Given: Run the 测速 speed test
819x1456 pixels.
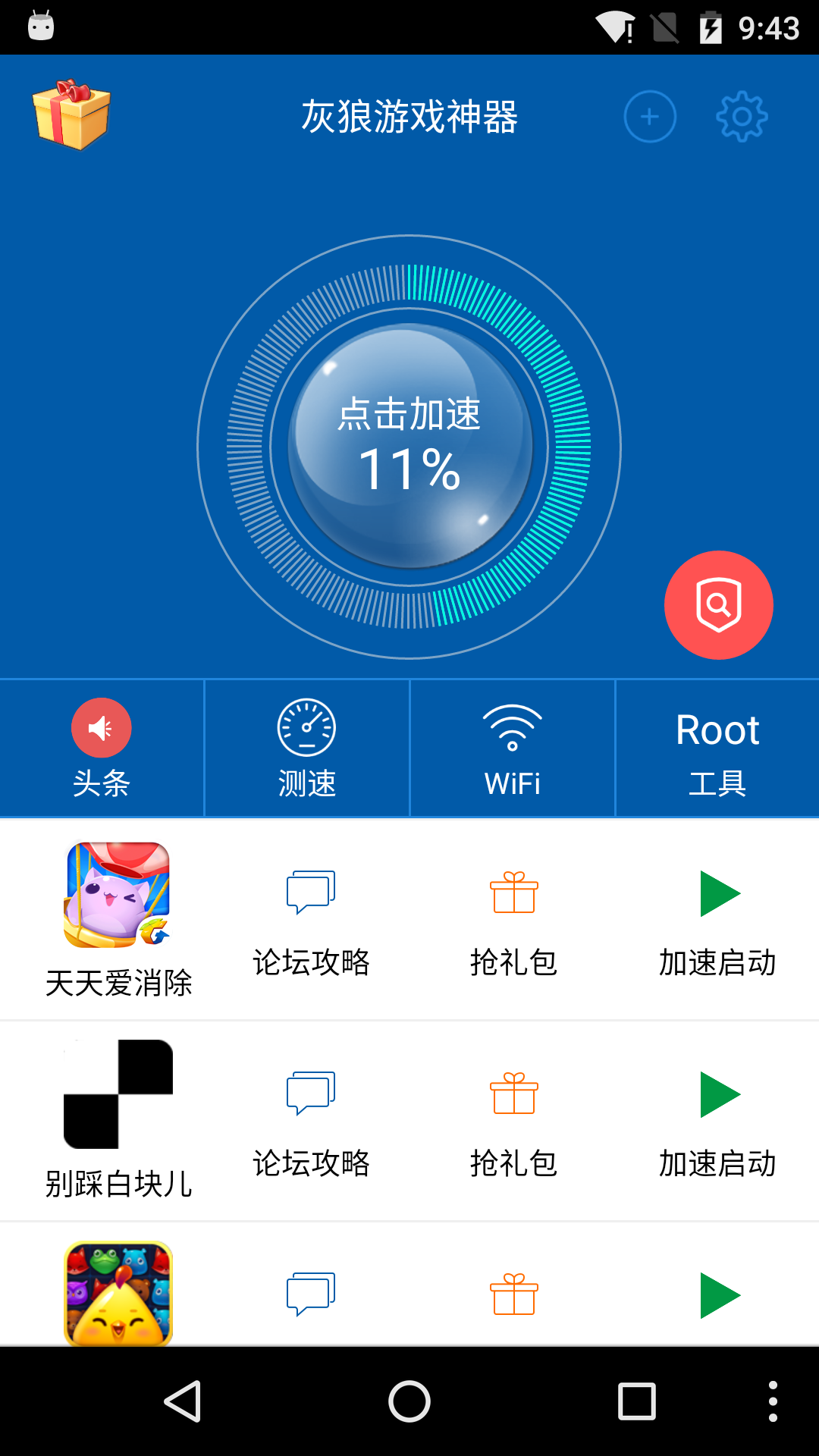Looking at the screenshot, I should click(x=306, y=748).
